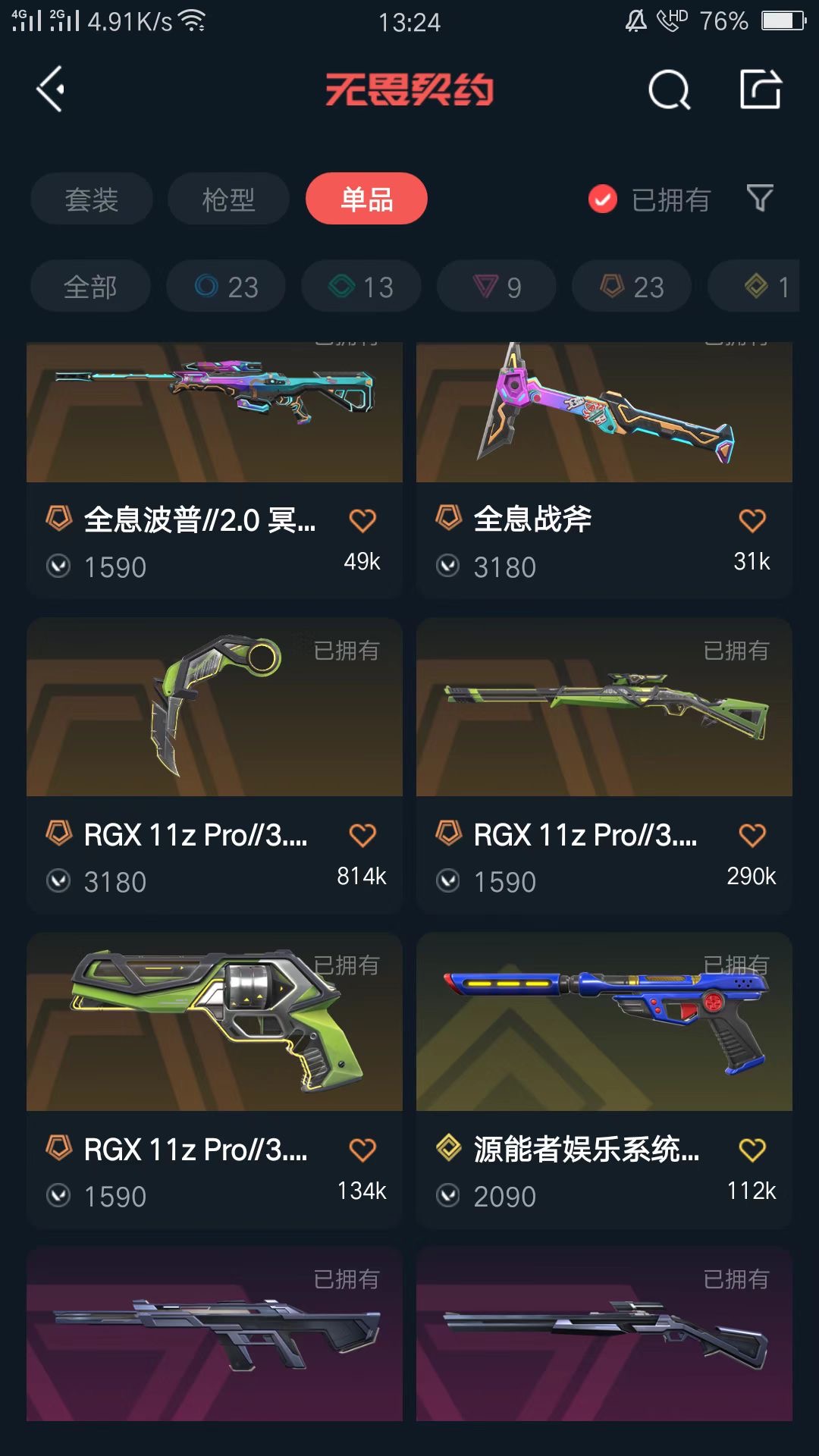
Task: Open the 全息战斧 skin card
Action: (x=604, y=469)
